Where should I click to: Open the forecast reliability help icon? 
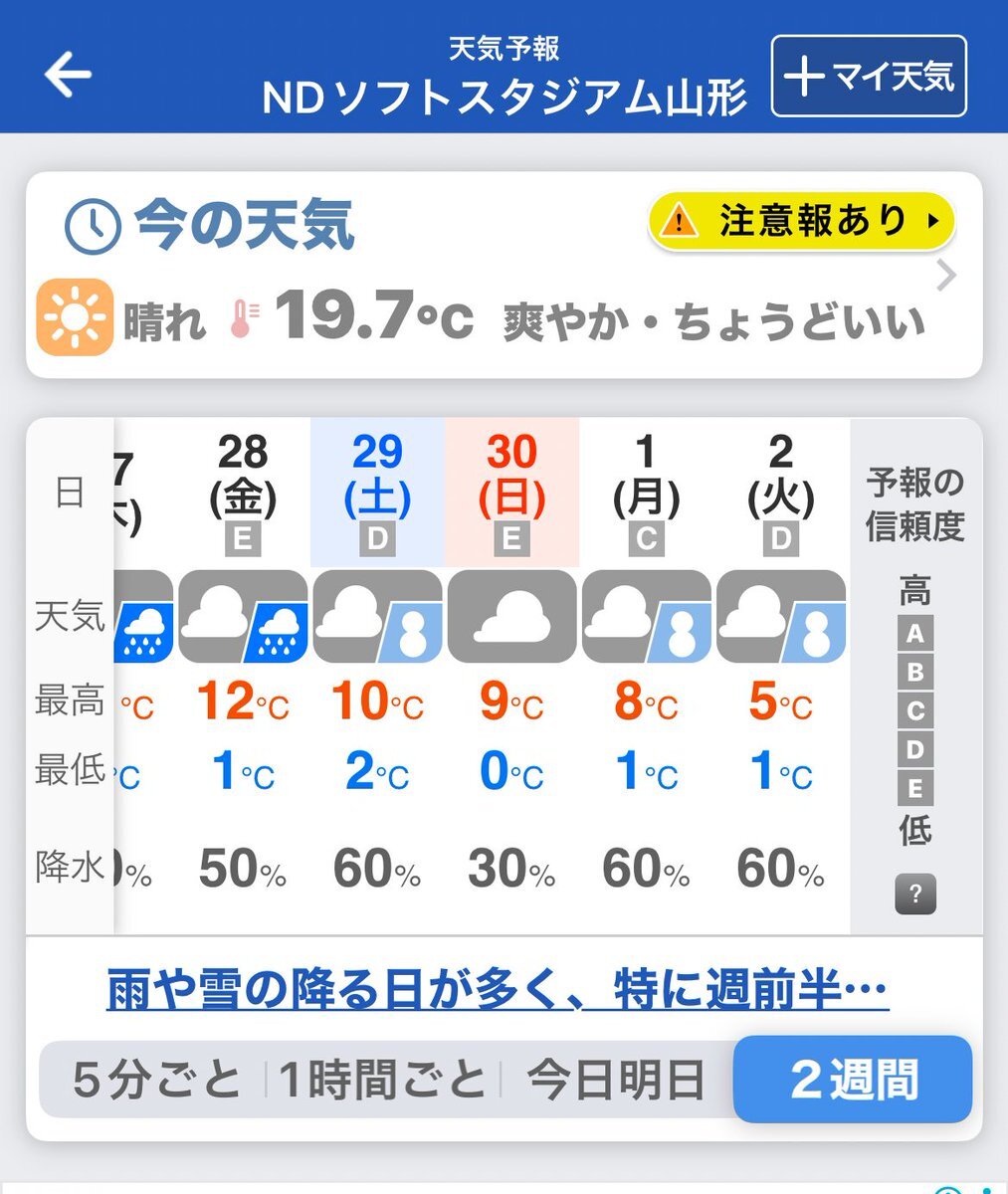coord(915,895)
